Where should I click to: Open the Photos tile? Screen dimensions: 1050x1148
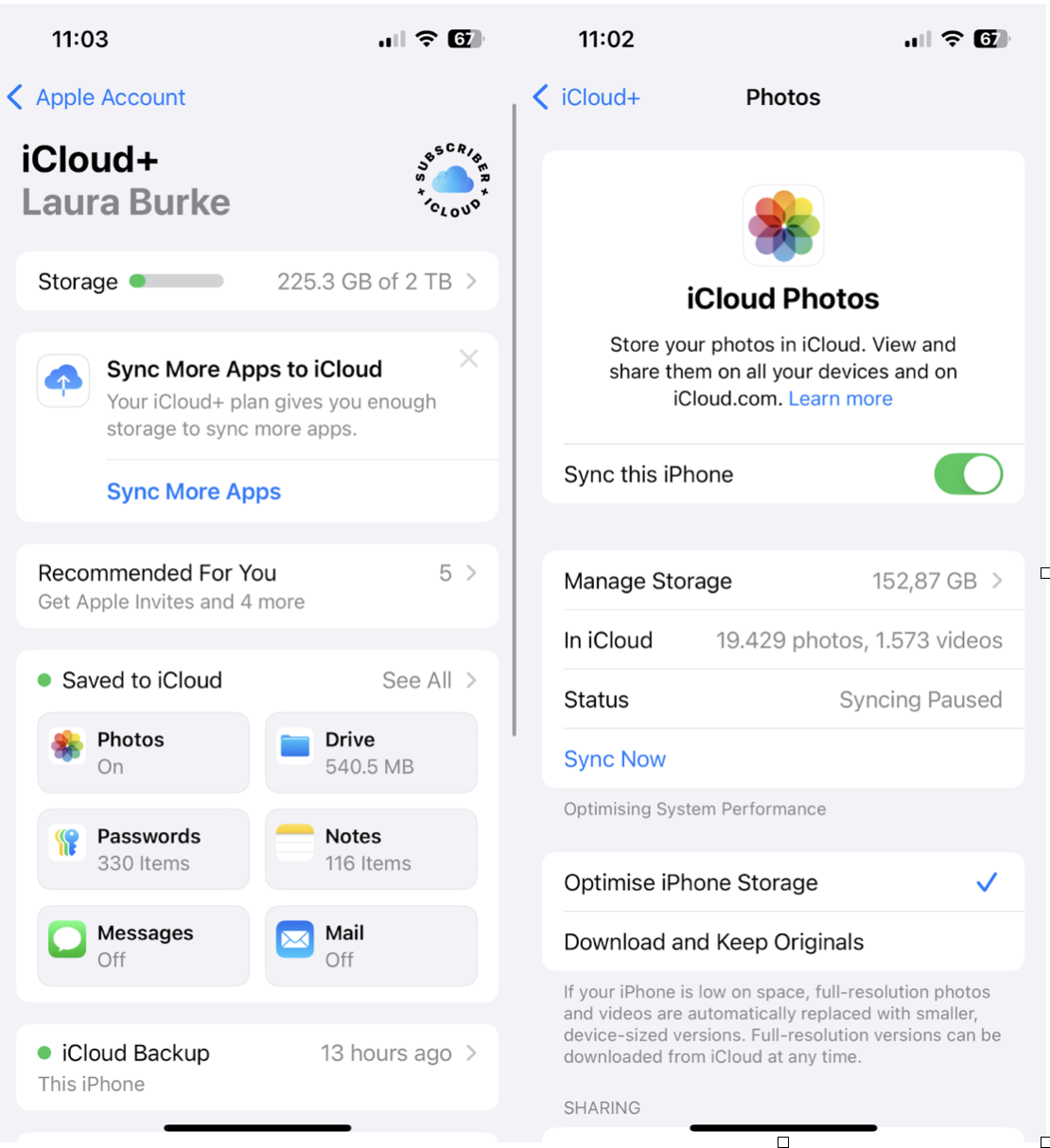[x=144, y=753]
